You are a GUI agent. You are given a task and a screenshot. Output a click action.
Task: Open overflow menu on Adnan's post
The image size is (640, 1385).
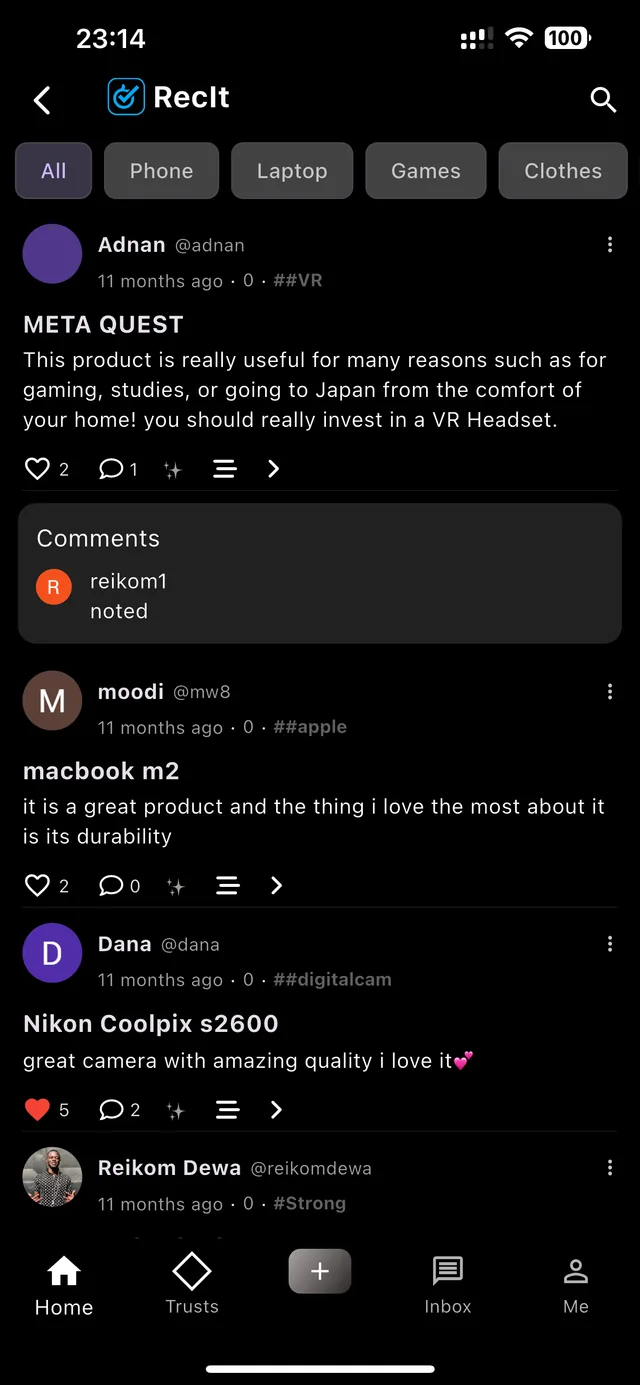click(610, 245)
